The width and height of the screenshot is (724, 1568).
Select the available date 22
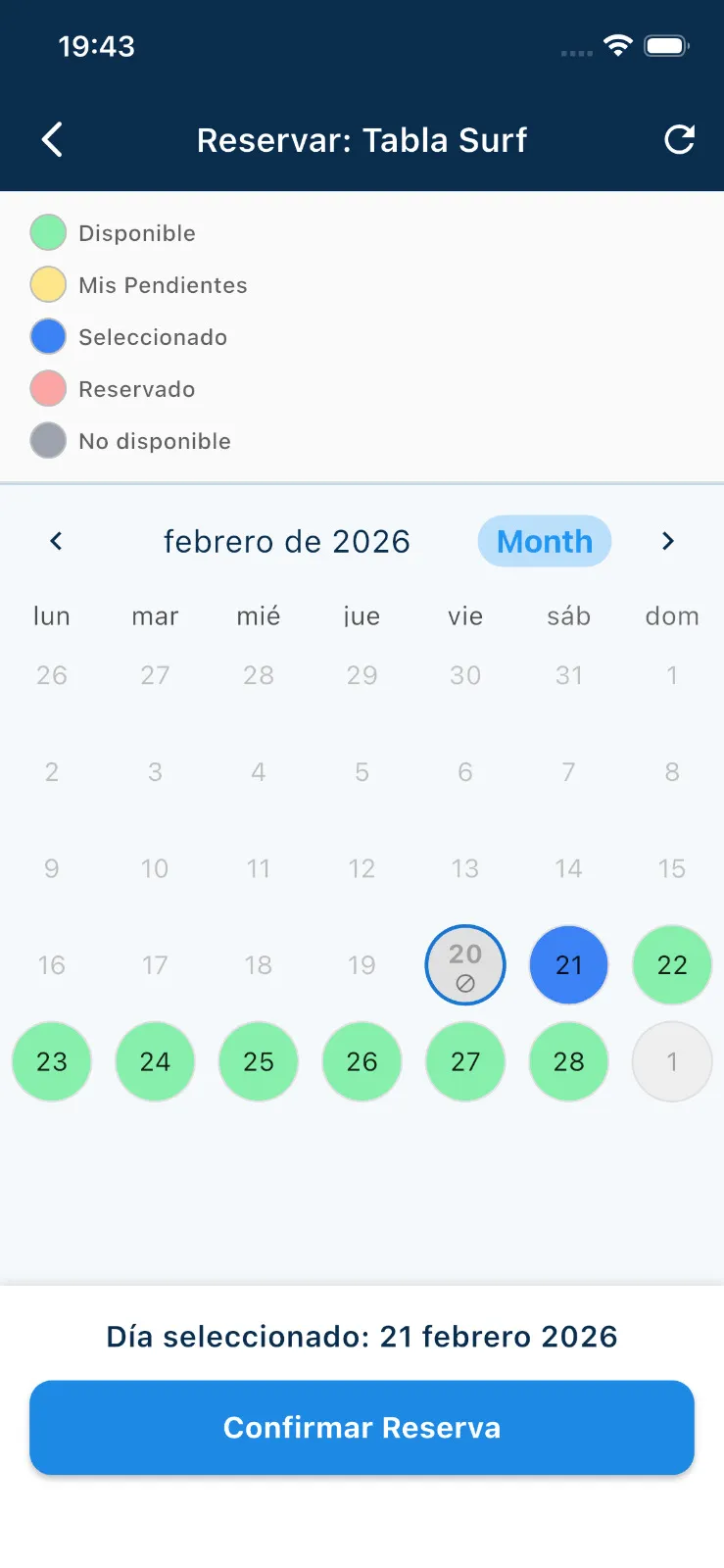coord(672,964)
